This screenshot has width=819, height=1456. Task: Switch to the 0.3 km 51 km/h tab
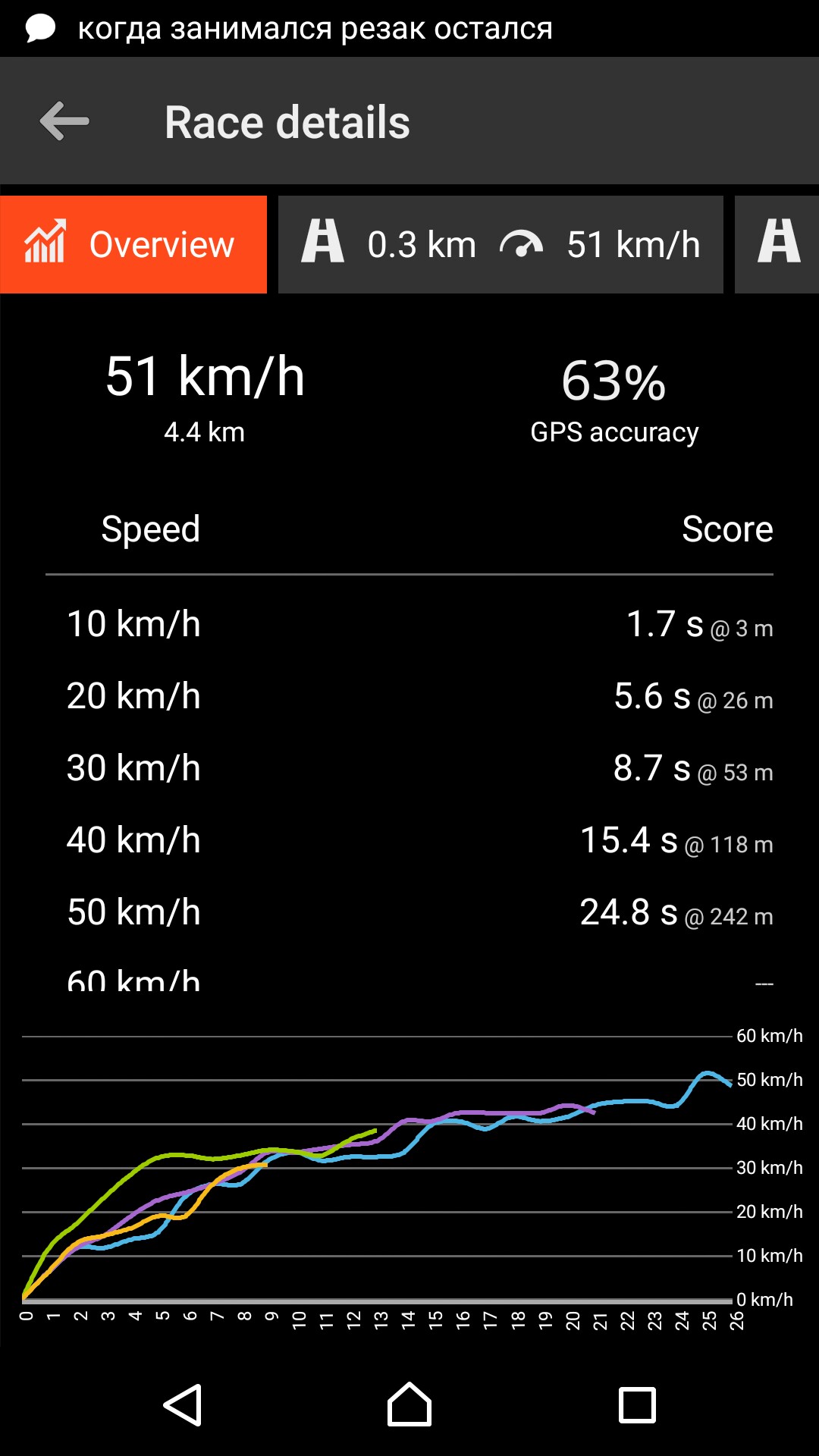pyautogui.click(x=500, y=244)
